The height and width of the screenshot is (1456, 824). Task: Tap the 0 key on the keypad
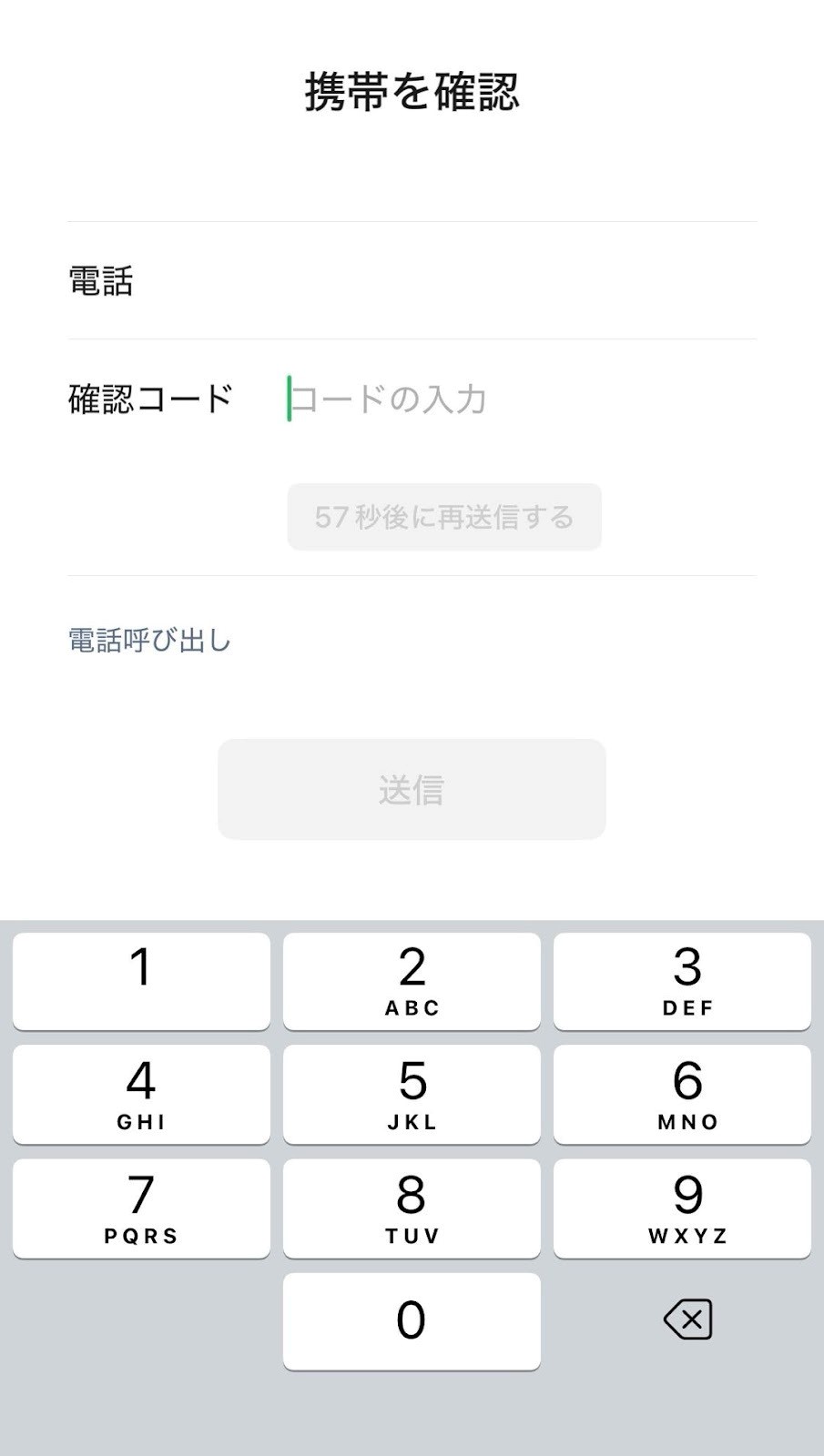click(411, 1319)
